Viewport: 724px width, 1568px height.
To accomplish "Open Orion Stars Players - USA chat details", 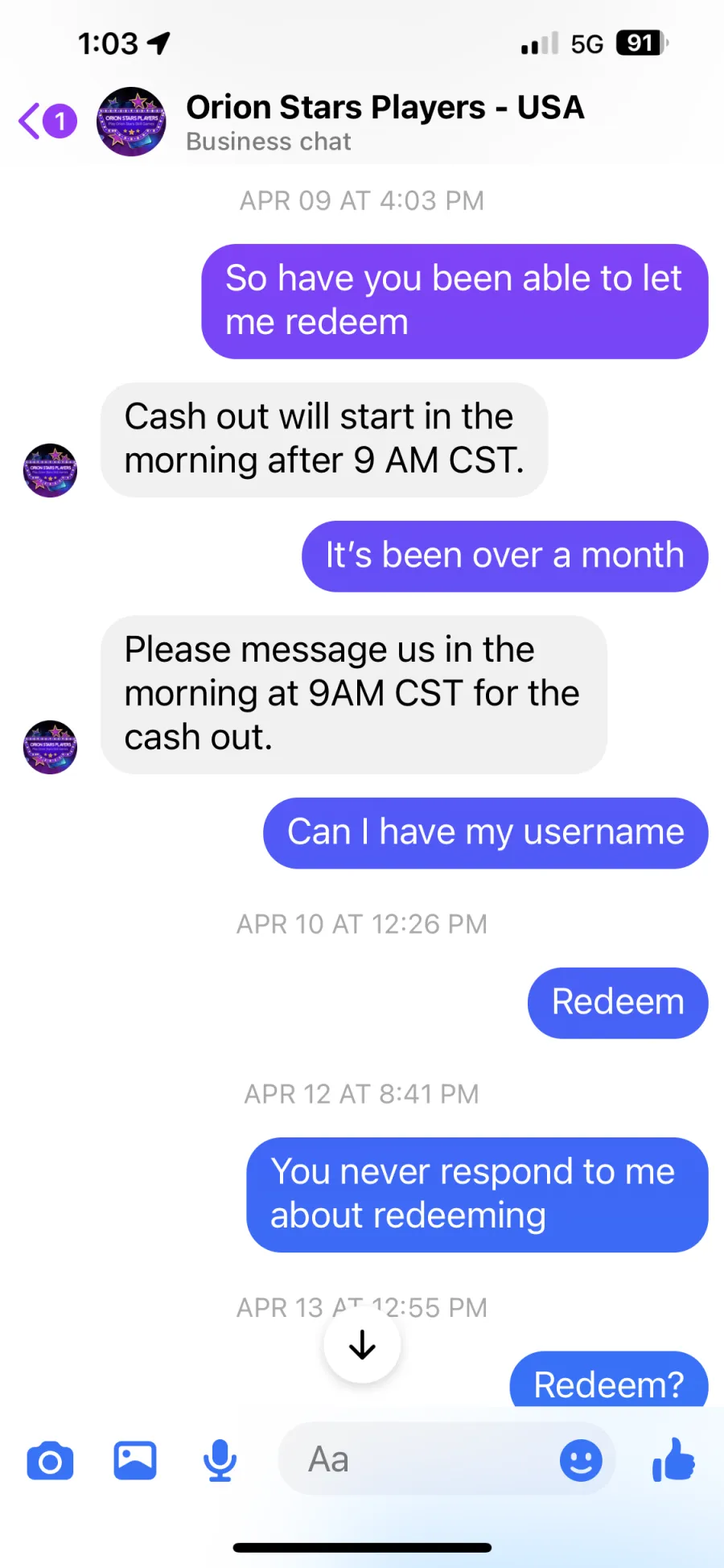I will [385, 122].
